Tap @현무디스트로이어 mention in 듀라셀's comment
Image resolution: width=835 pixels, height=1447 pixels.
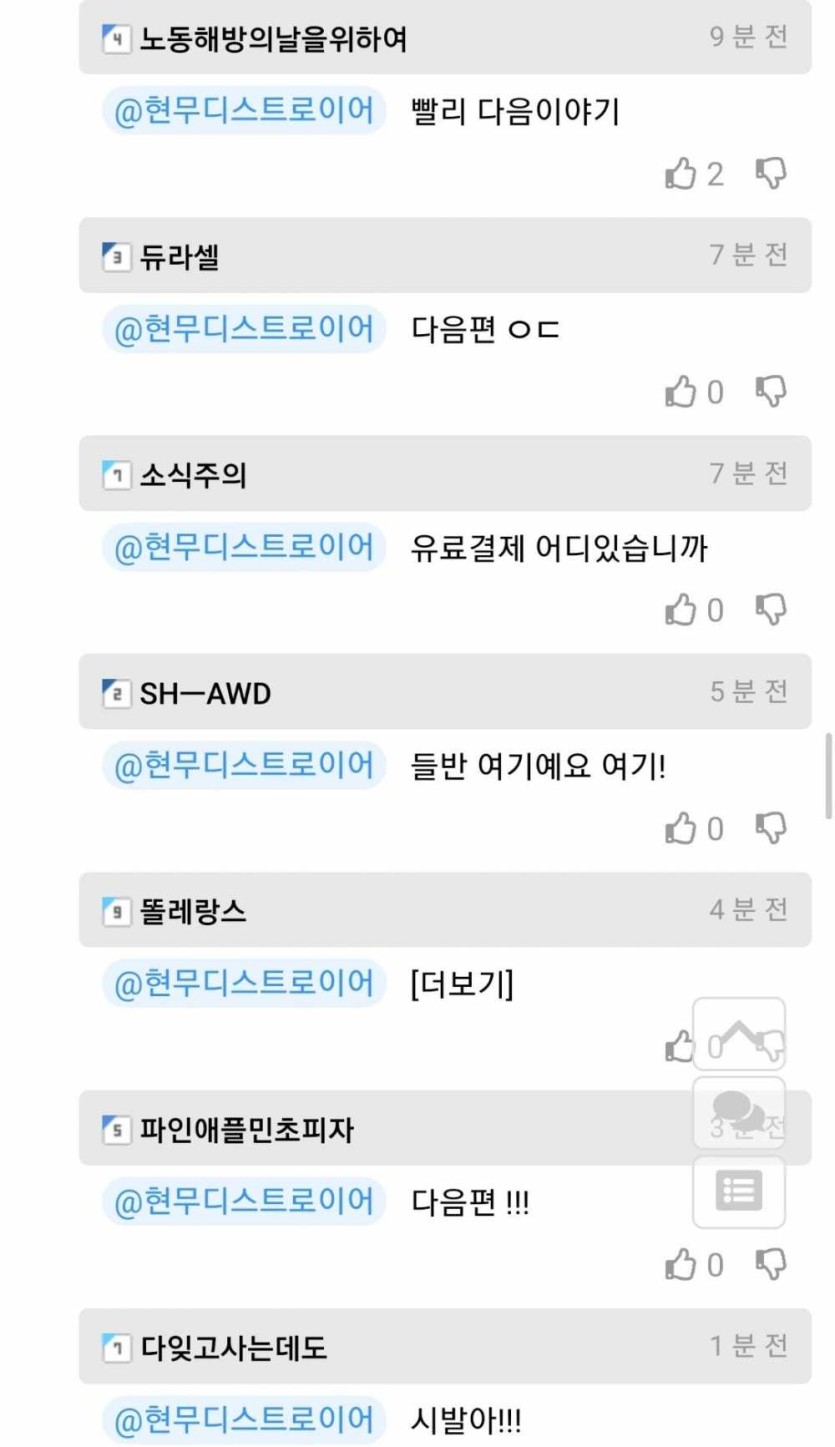coord(244,329)
